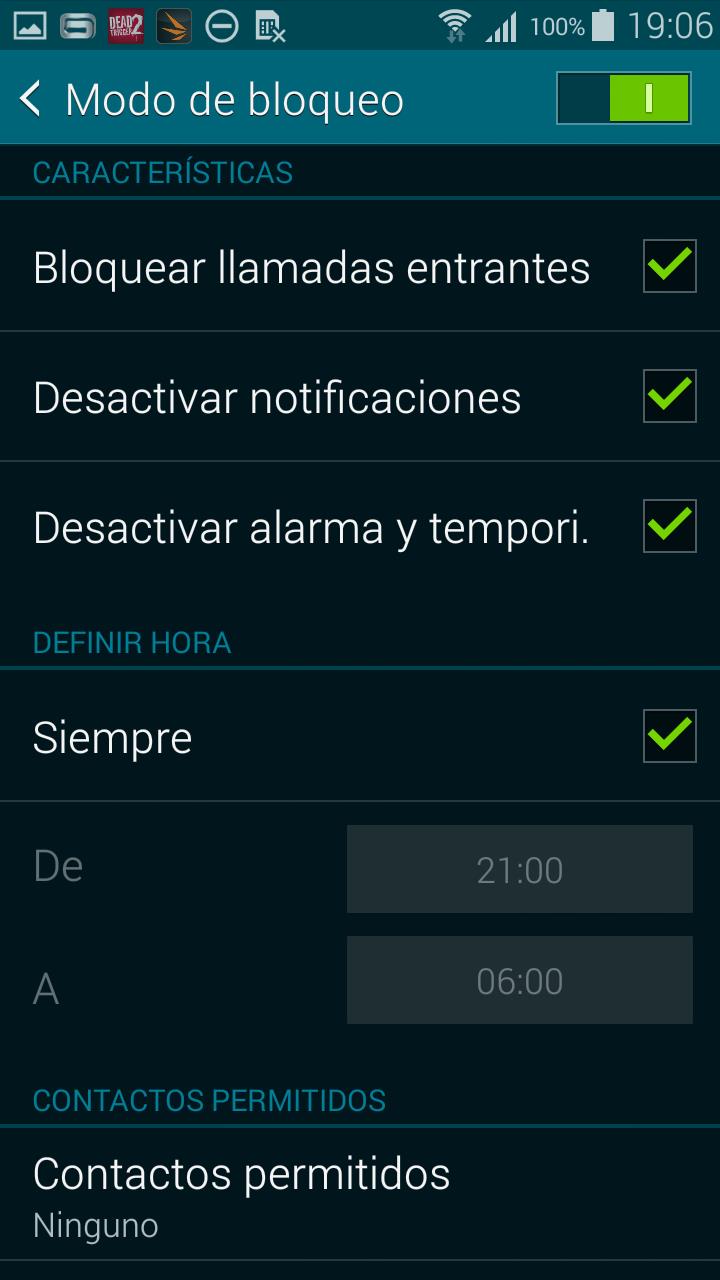Viewport: 720px width, 1280px height.
Task: Uncheck Desactivar alarma y tempori.
Action: 669,526
